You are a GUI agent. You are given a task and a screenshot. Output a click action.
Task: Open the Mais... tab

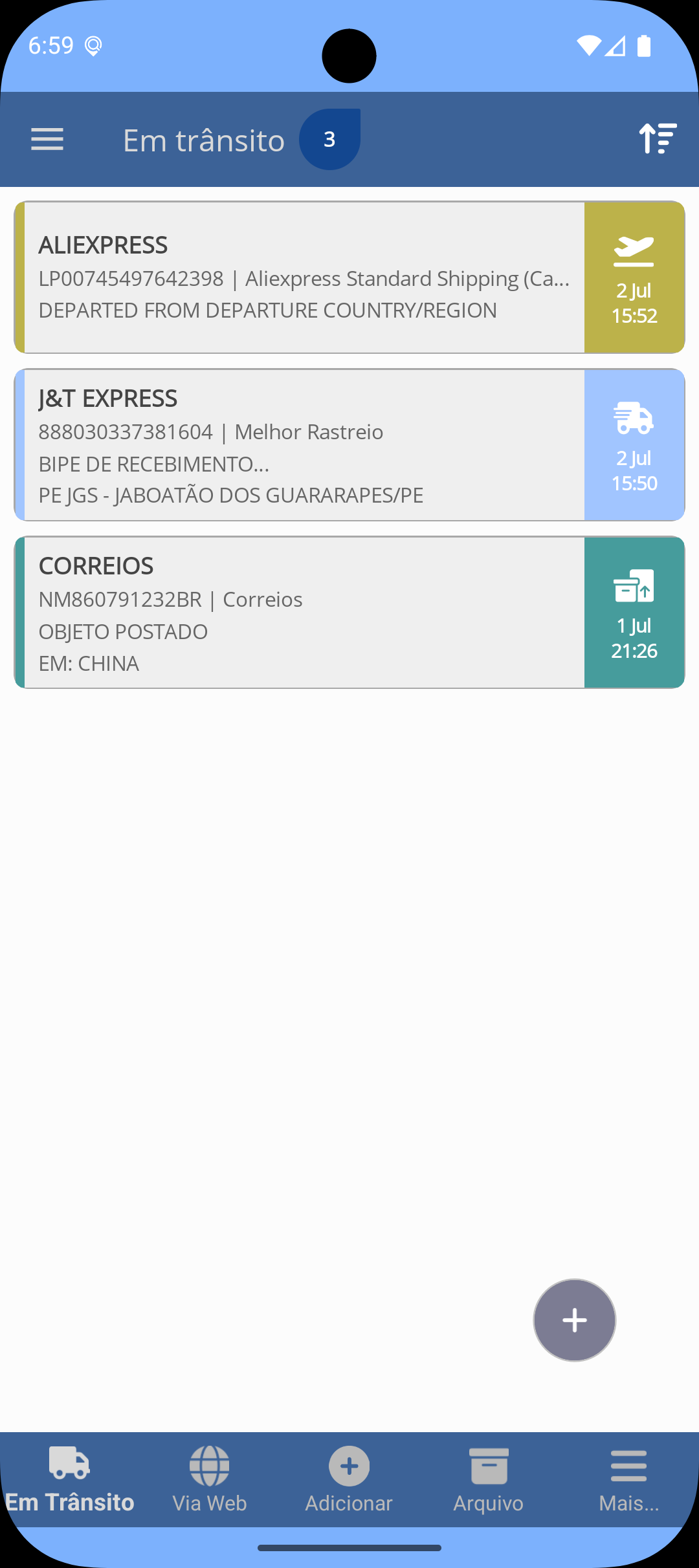629,1481
